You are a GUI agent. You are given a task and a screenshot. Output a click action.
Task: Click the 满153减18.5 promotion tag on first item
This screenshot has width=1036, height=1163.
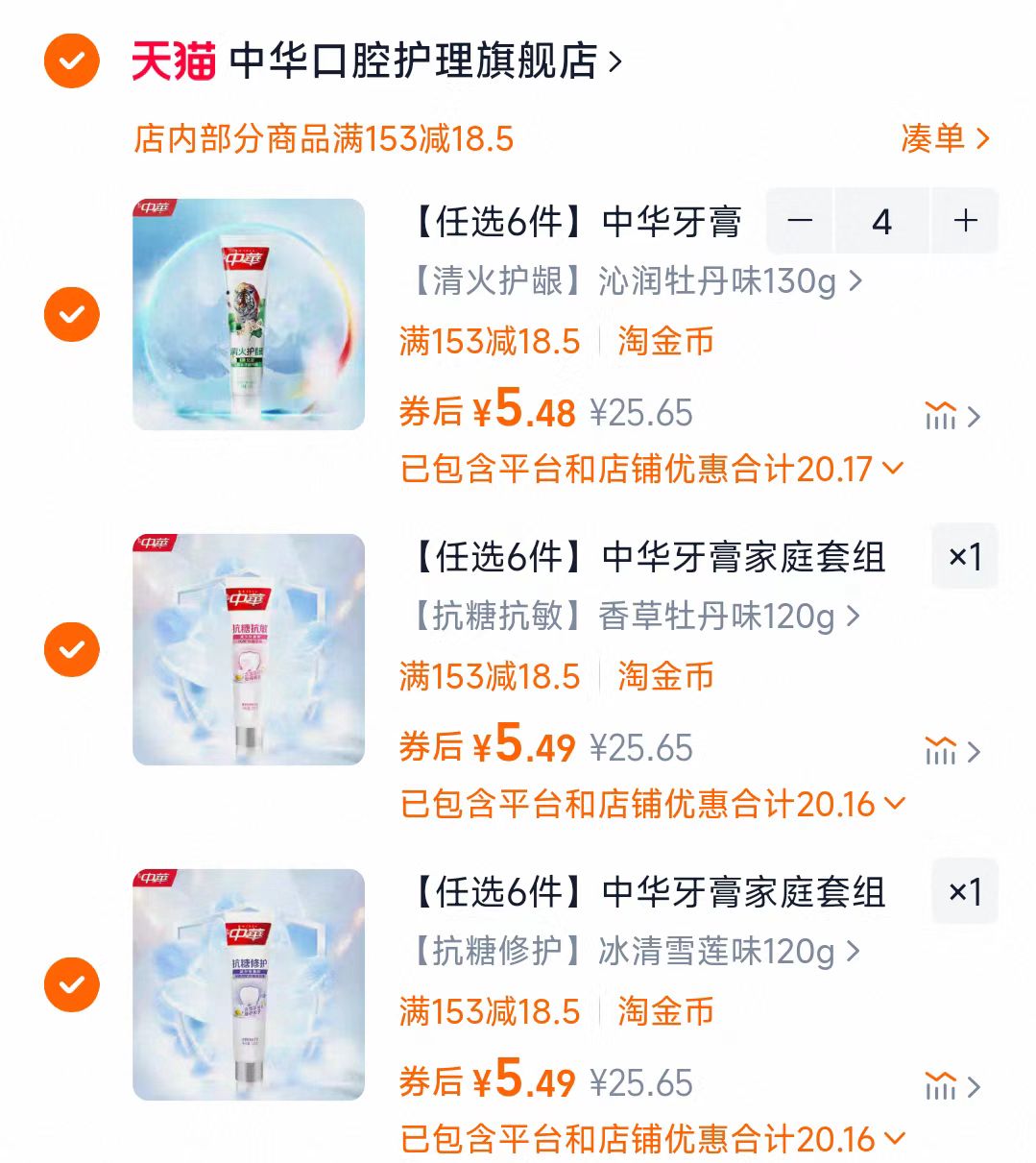490,341
